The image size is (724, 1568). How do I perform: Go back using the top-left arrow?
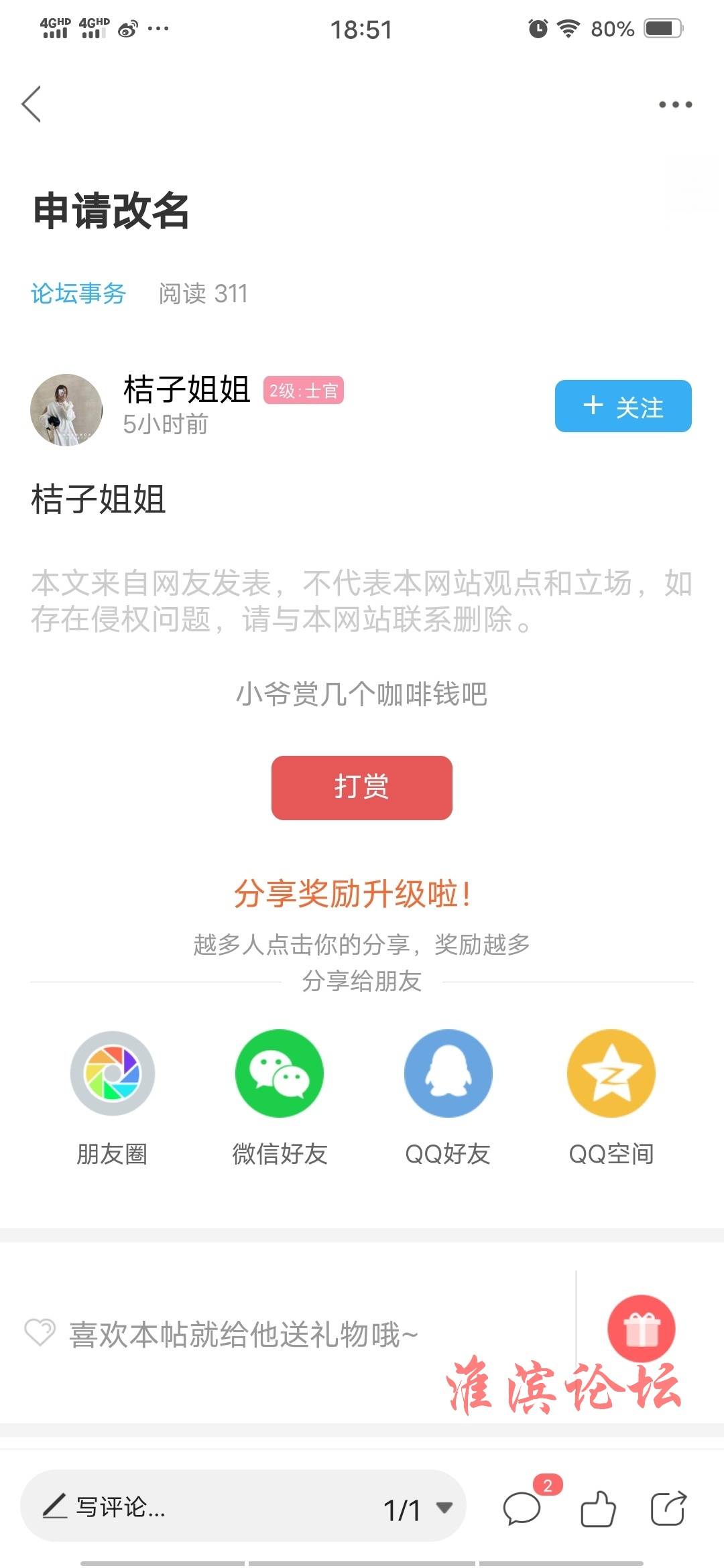point(32,104)
